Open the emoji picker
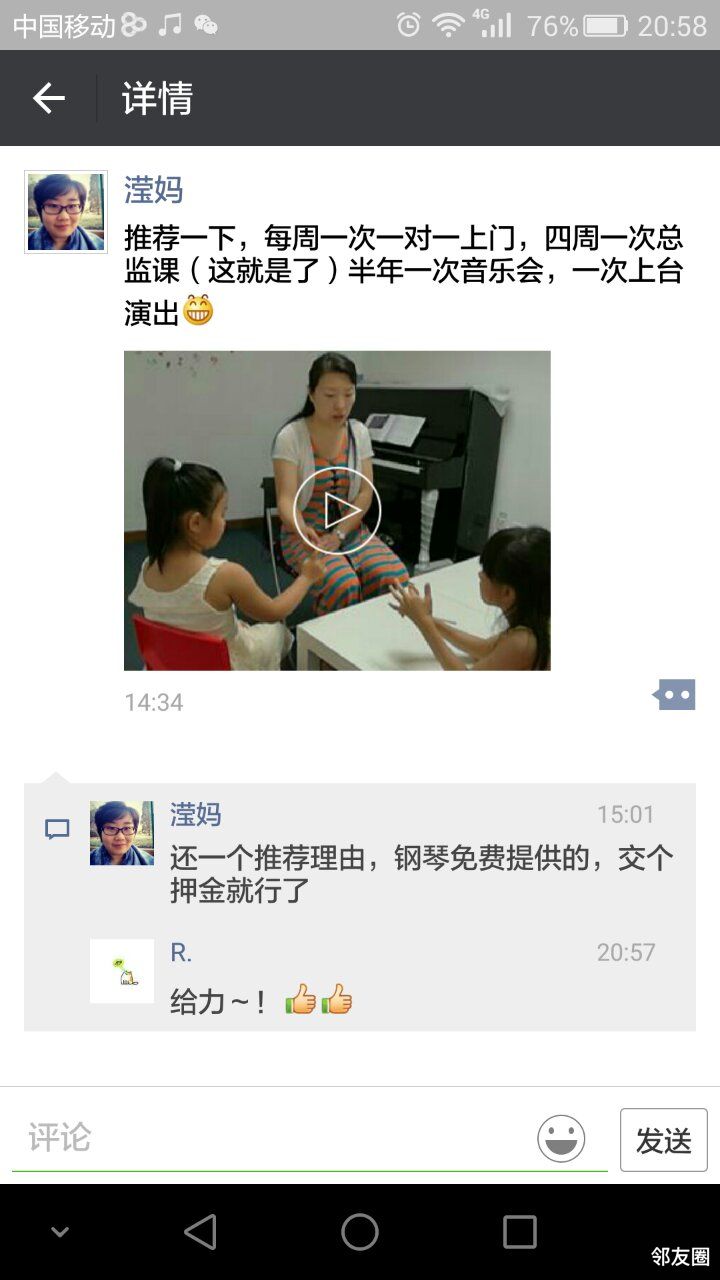 click(561, 1139)
